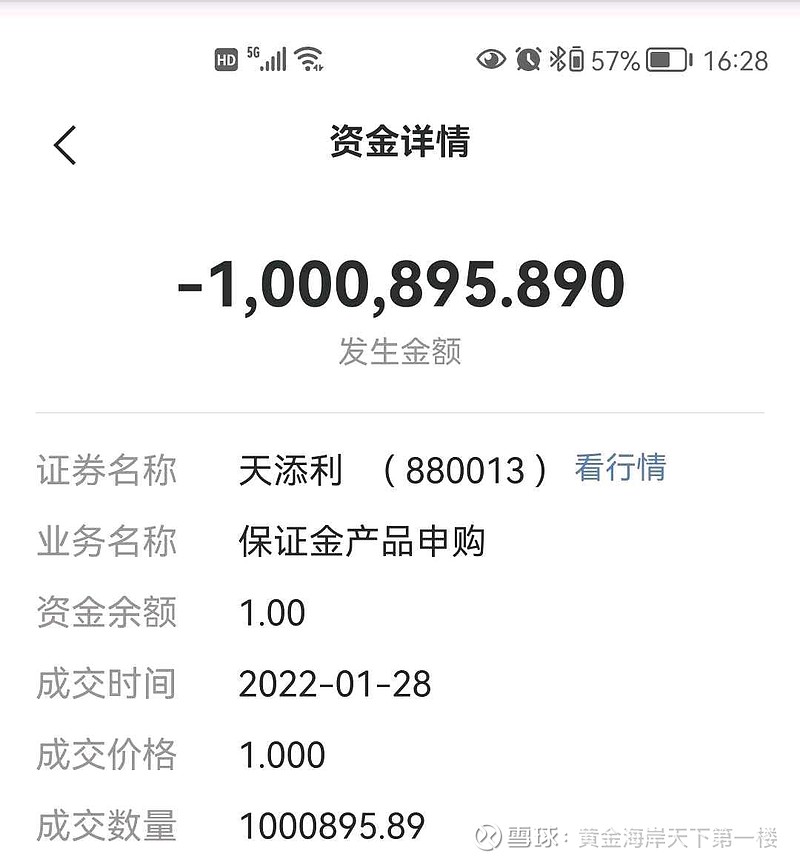Tap the HD icon in status bar

coord(225,60)
